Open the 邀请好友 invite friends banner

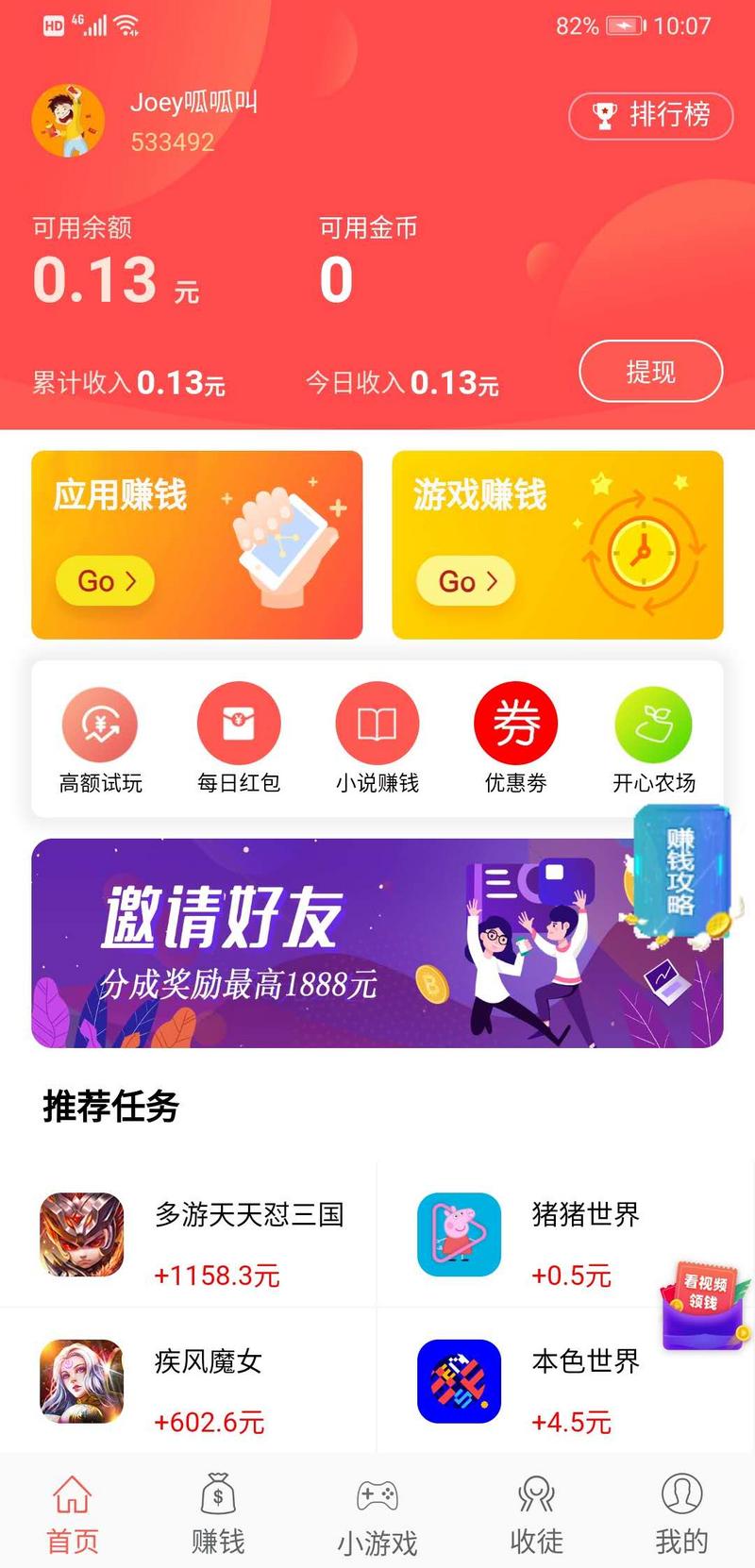[377, 942]
